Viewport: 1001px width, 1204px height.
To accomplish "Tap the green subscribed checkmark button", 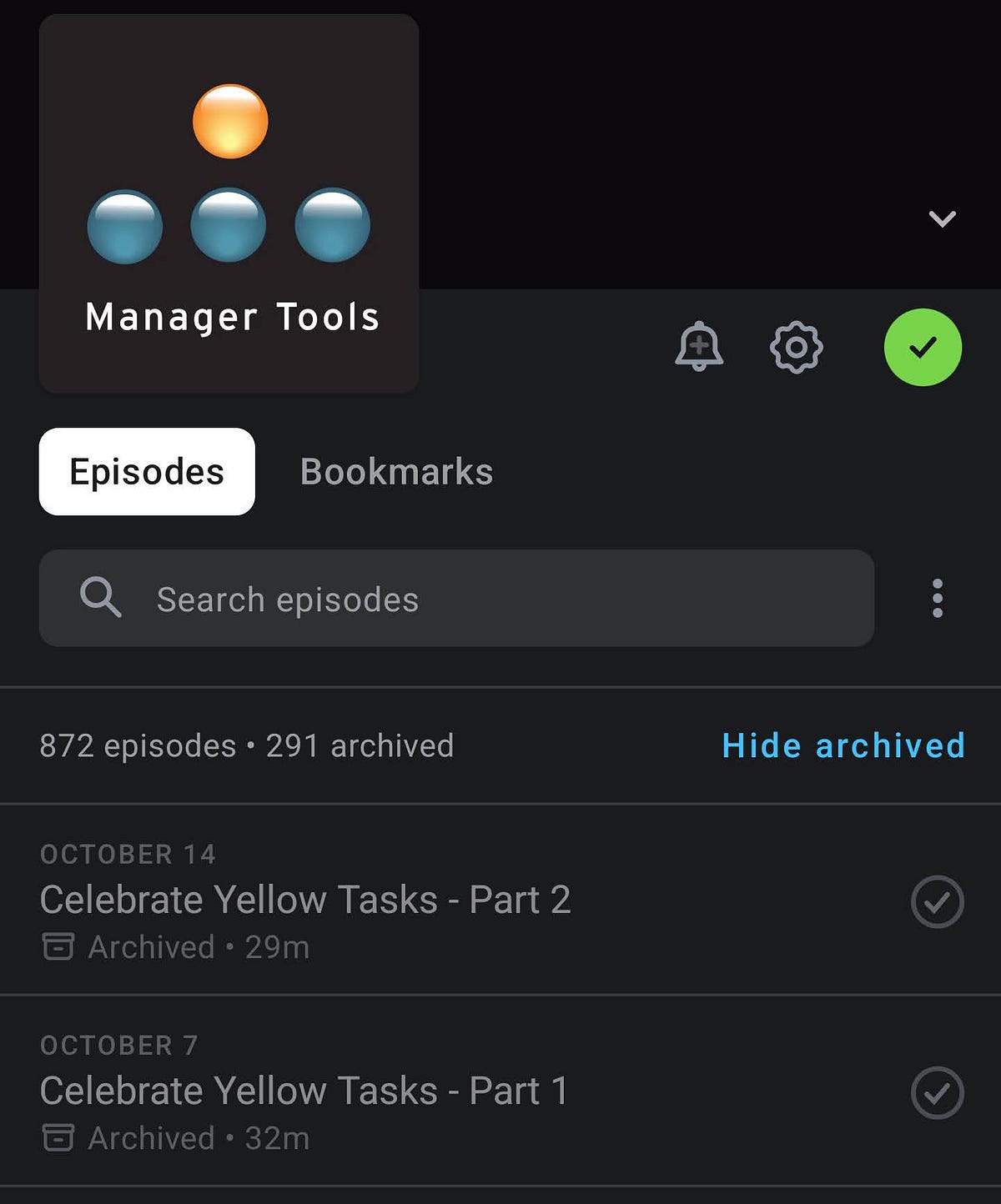I will click(x=923, y=347).
